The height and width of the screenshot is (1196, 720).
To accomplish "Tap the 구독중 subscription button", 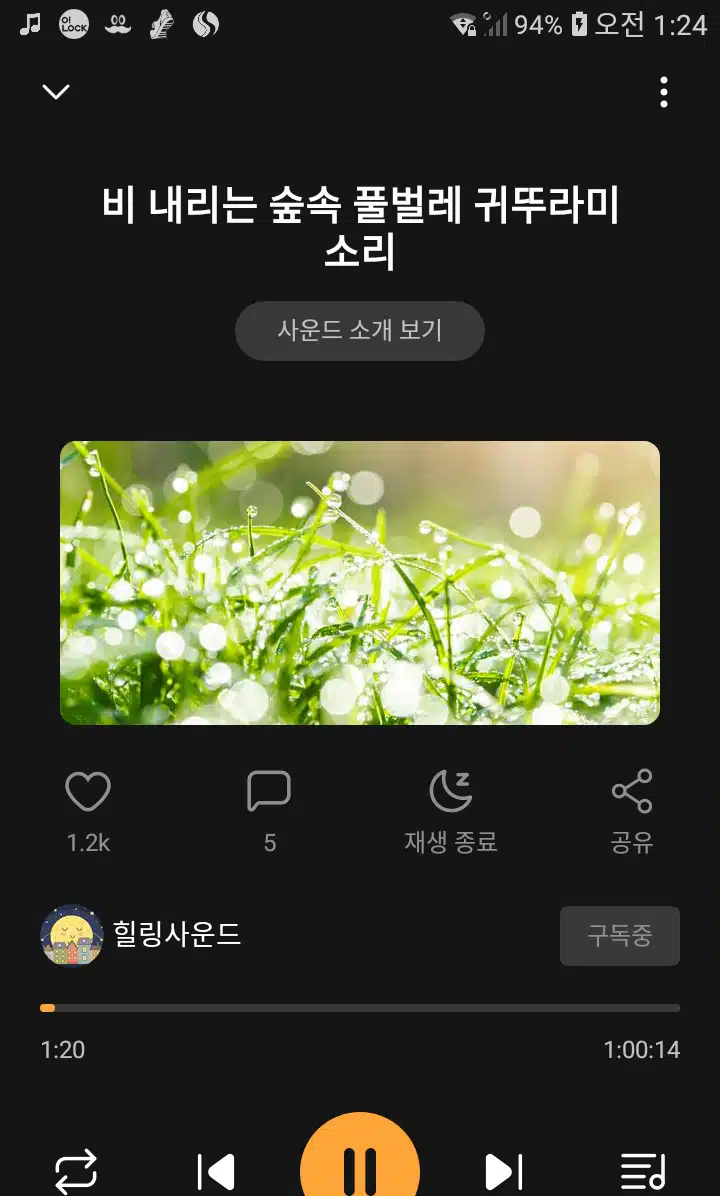I will [619, 936].
